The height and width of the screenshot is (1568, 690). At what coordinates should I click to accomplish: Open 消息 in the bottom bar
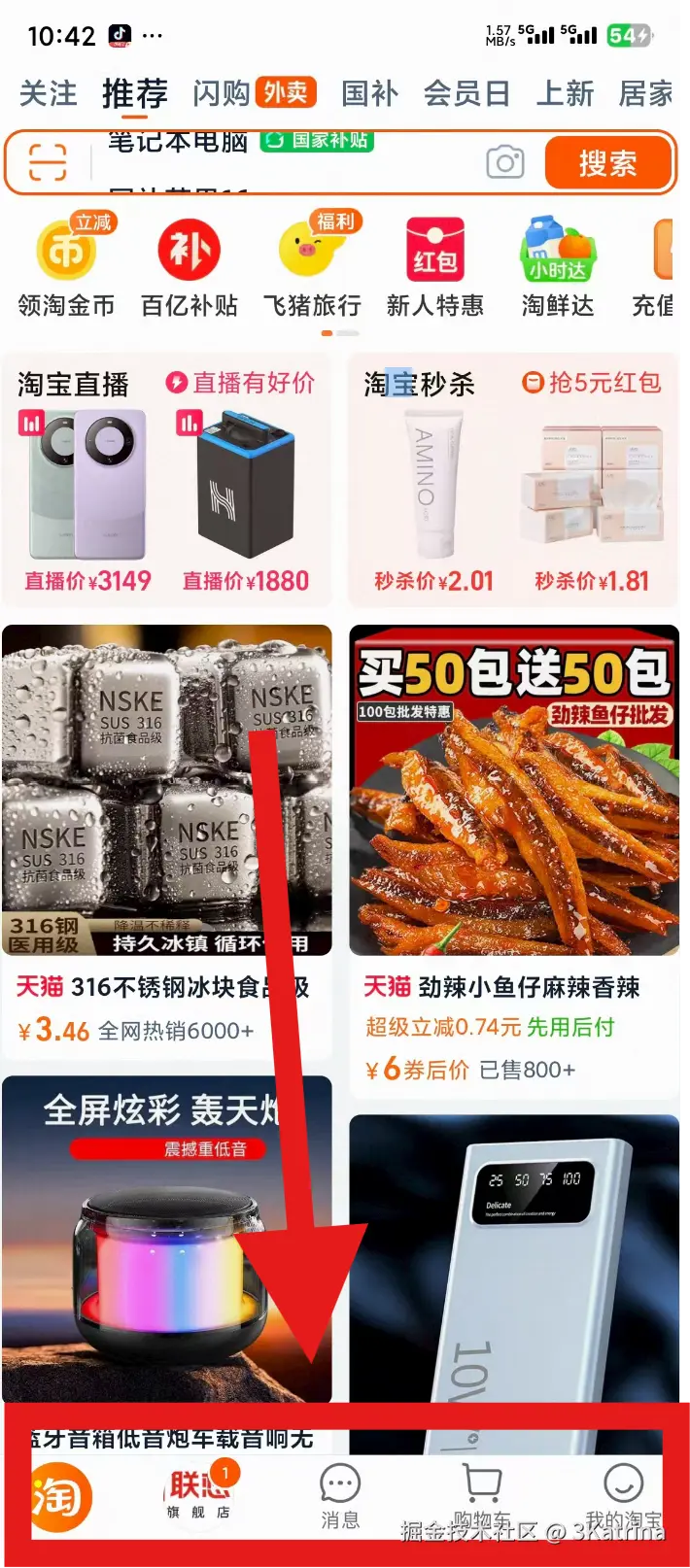coord(340,1496)
